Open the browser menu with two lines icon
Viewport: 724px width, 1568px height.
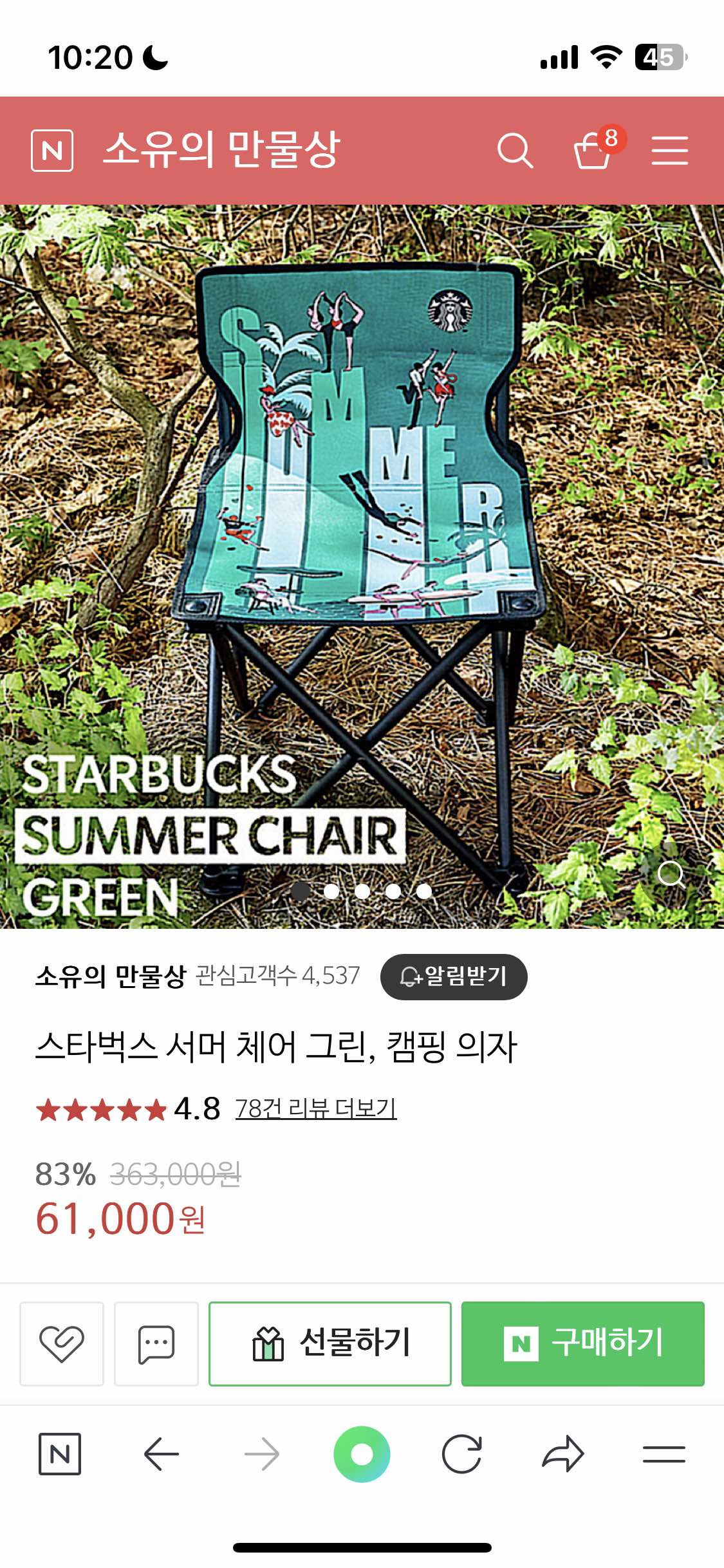click(x=664, y=1454)
